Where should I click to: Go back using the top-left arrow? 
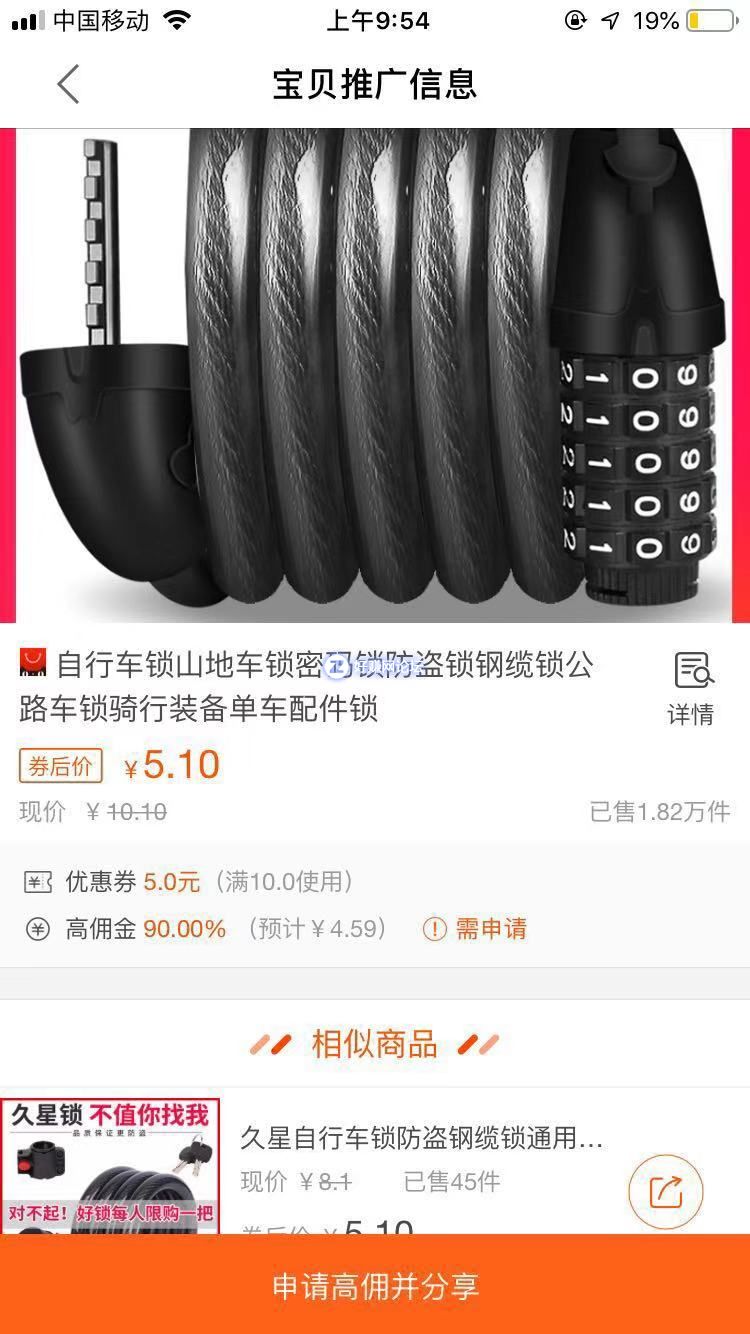(68, 85)
